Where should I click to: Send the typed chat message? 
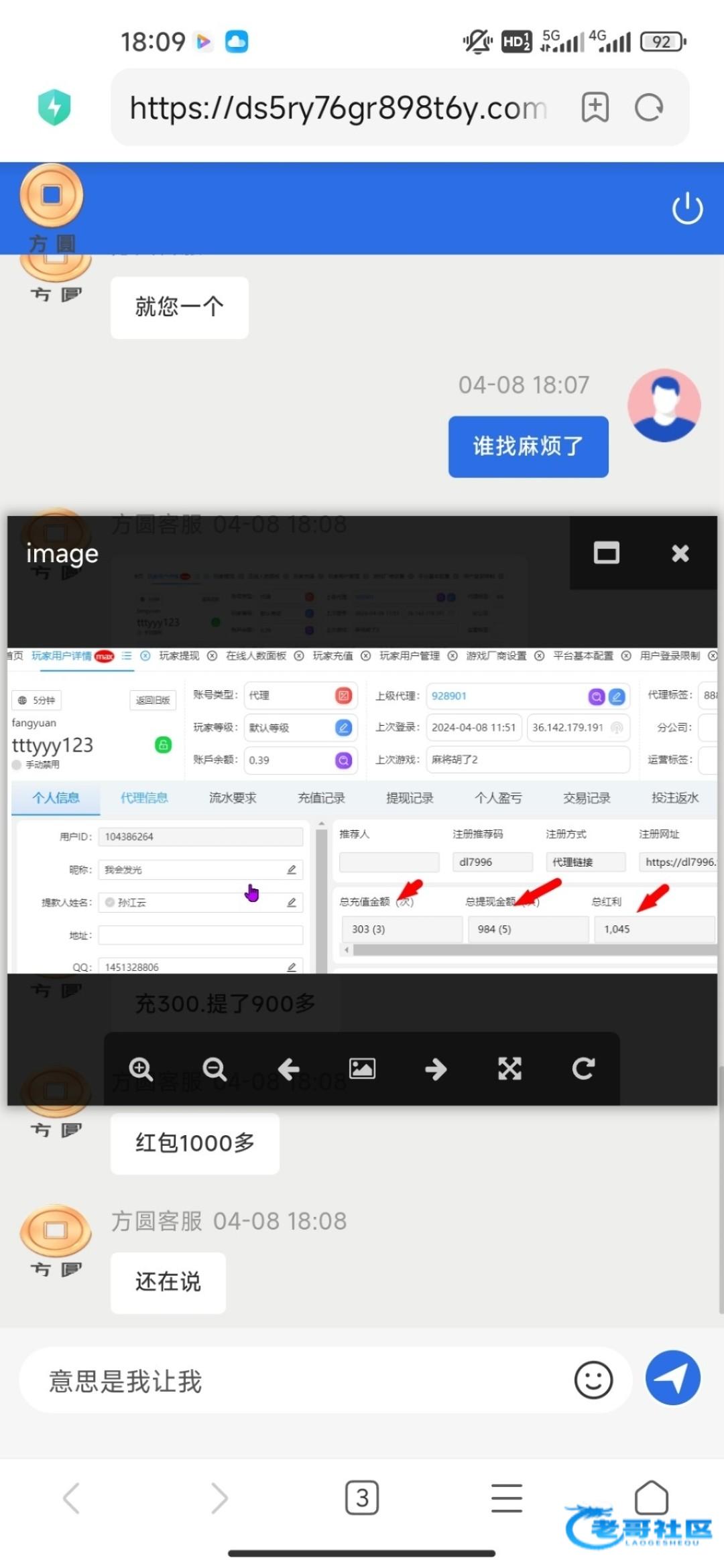(x=672, y=1378)
